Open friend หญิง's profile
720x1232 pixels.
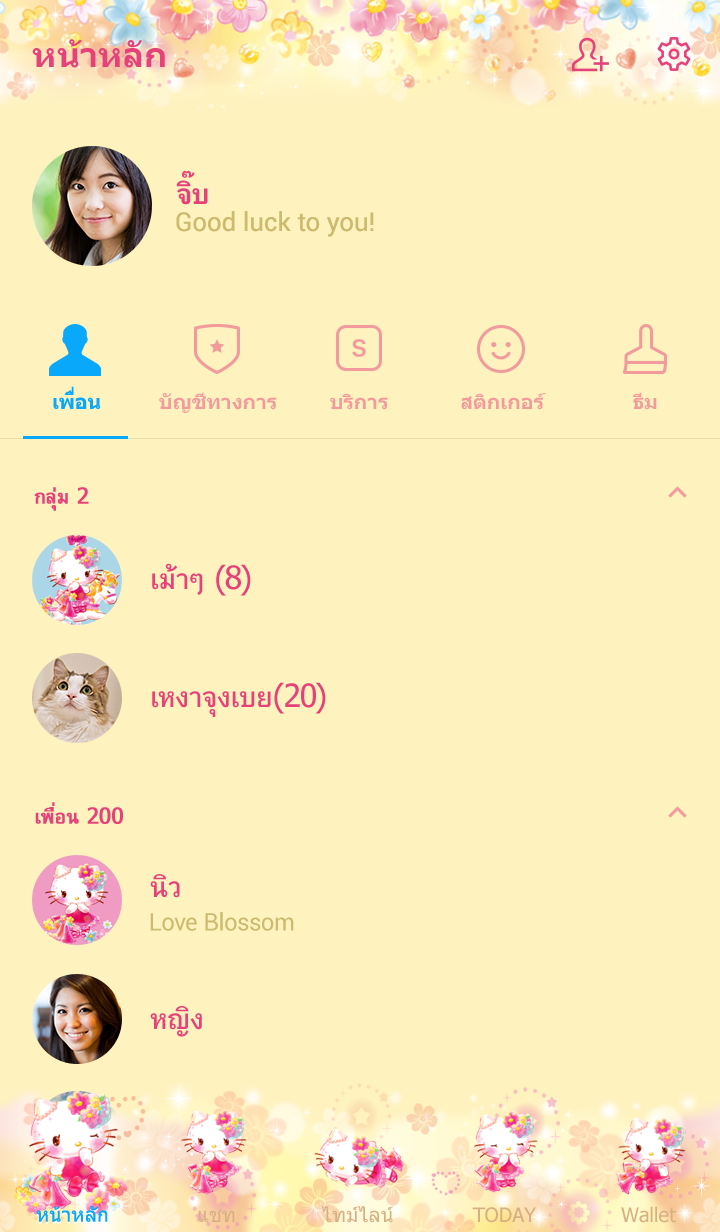coord(176,1019)
